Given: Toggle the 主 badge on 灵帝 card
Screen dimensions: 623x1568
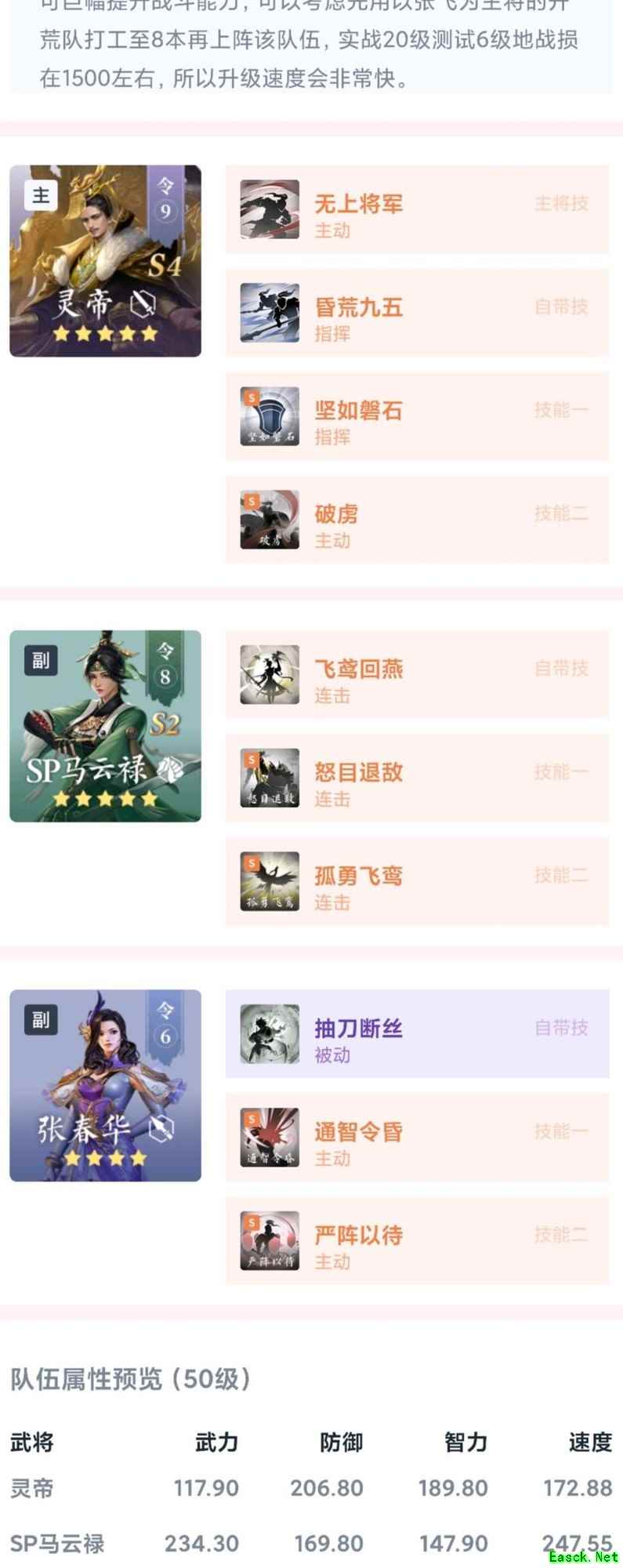Looking at the screenshot, I should pos(40,194).
